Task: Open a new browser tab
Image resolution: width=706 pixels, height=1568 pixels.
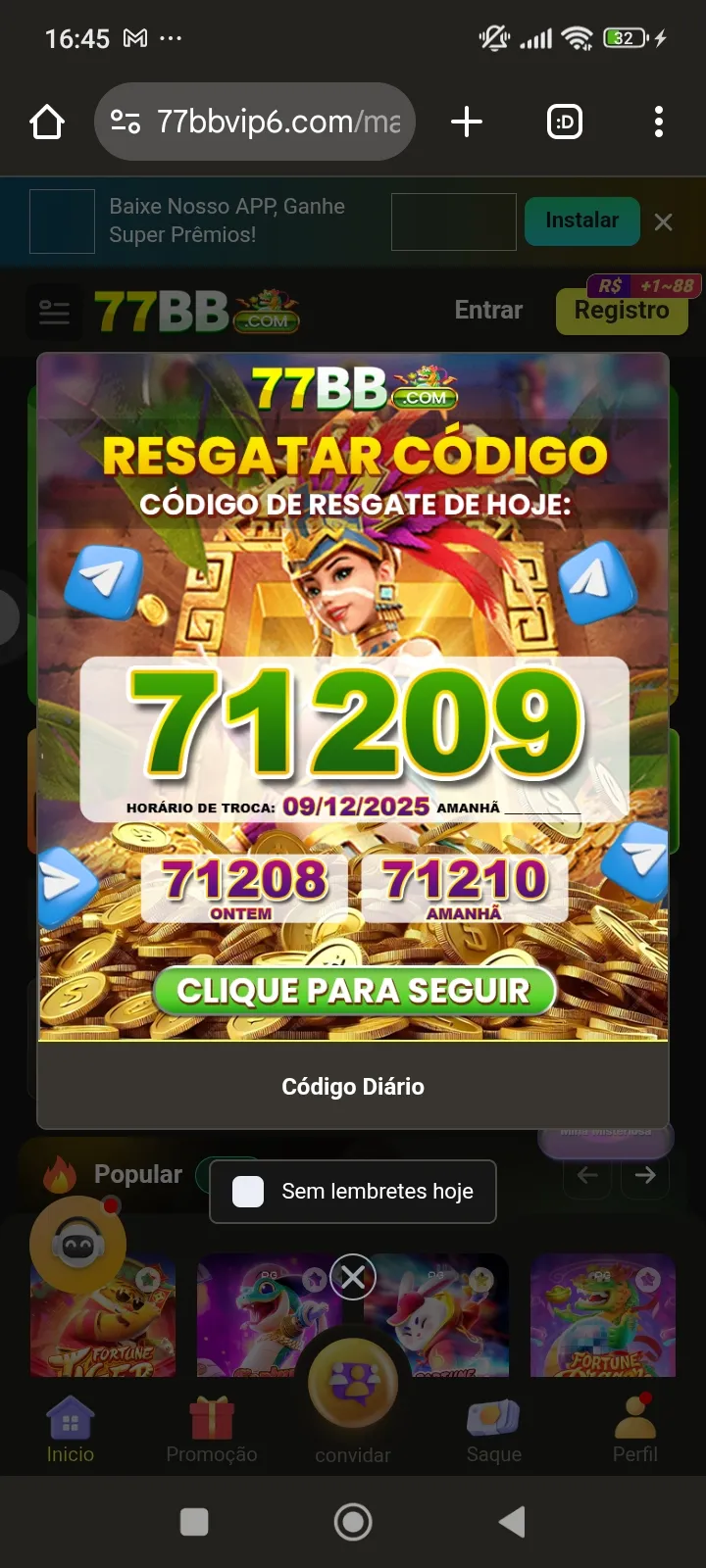Action: (x=467, y=122)
